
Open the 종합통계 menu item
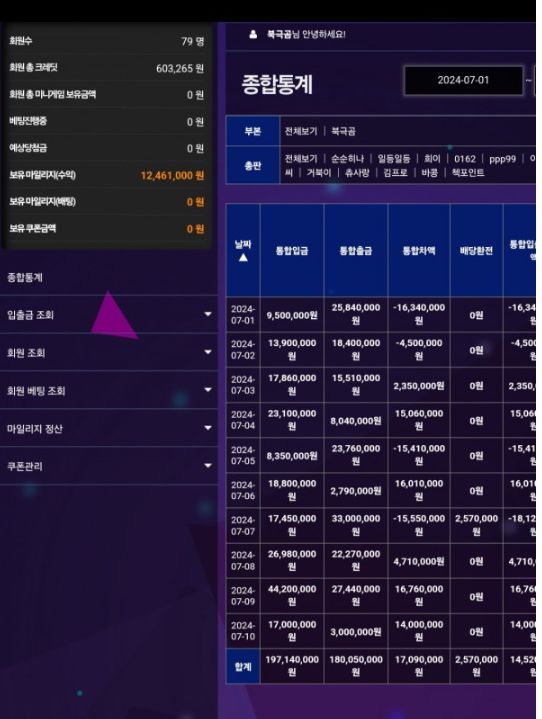(x=25, y=277)
